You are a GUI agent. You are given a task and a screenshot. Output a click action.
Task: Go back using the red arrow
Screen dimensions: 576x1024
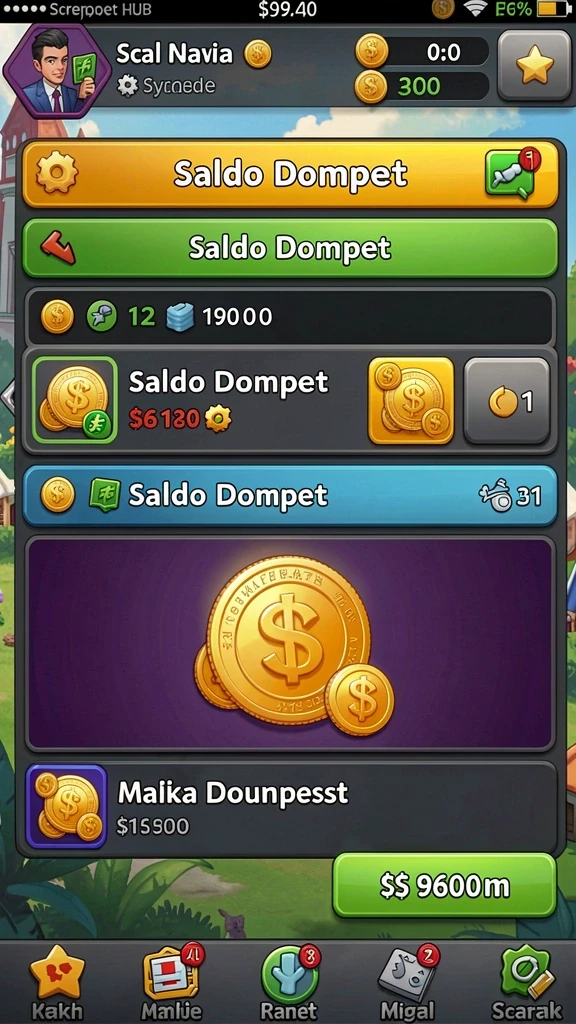(x=58, y=247)
